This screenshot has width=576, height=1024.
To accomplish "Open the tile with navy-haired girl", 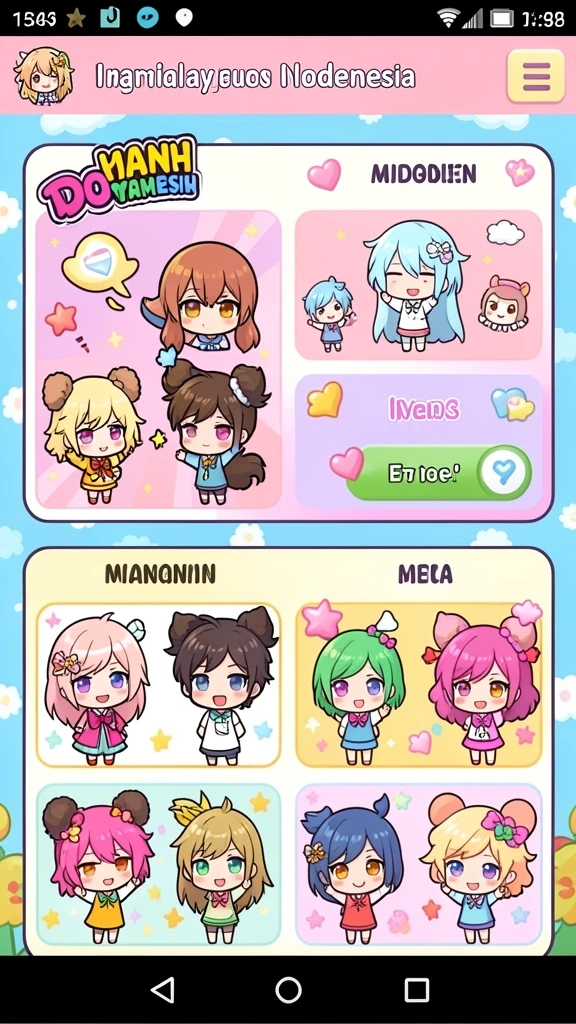I will [x=419, y=864].
